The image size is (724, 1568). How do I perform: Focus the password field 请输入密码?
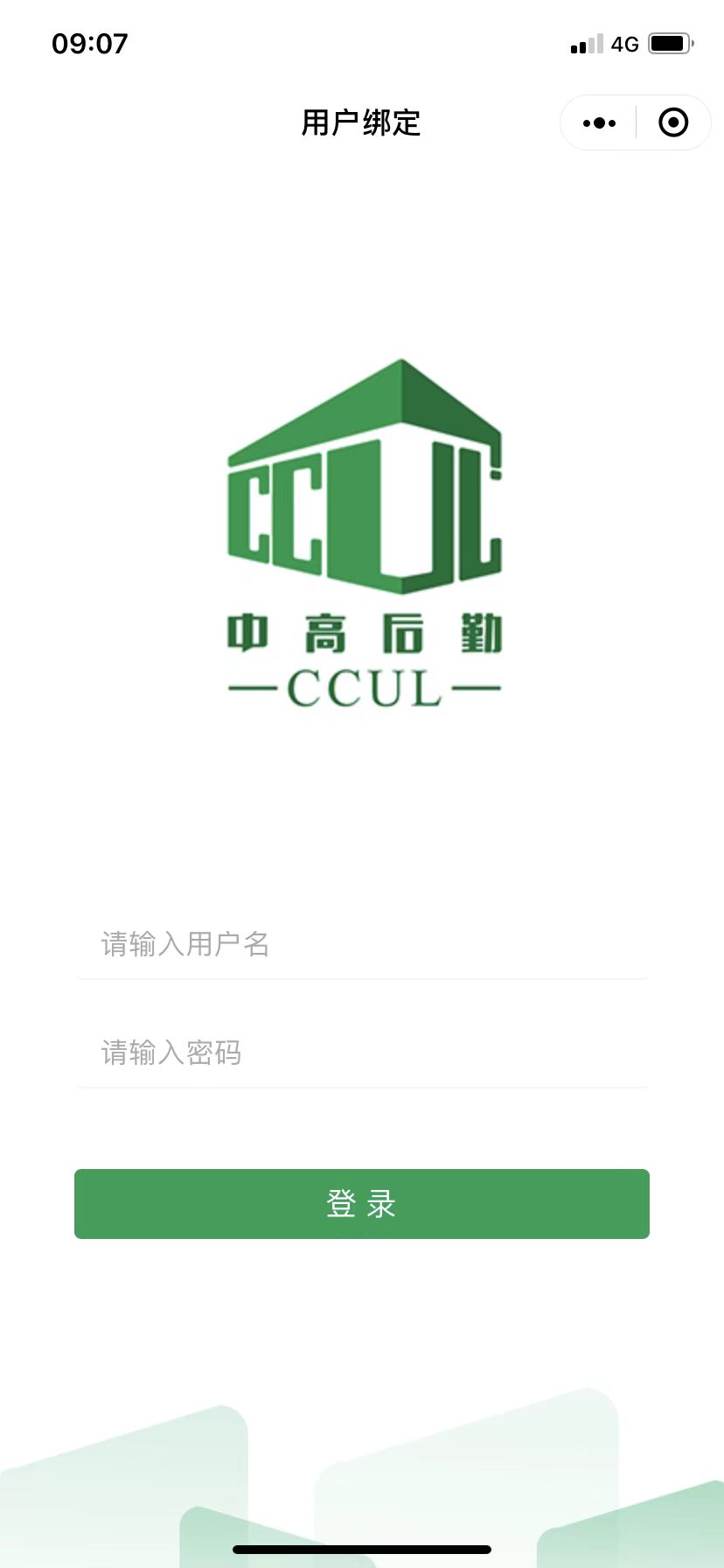click(x=362, y=1053)
